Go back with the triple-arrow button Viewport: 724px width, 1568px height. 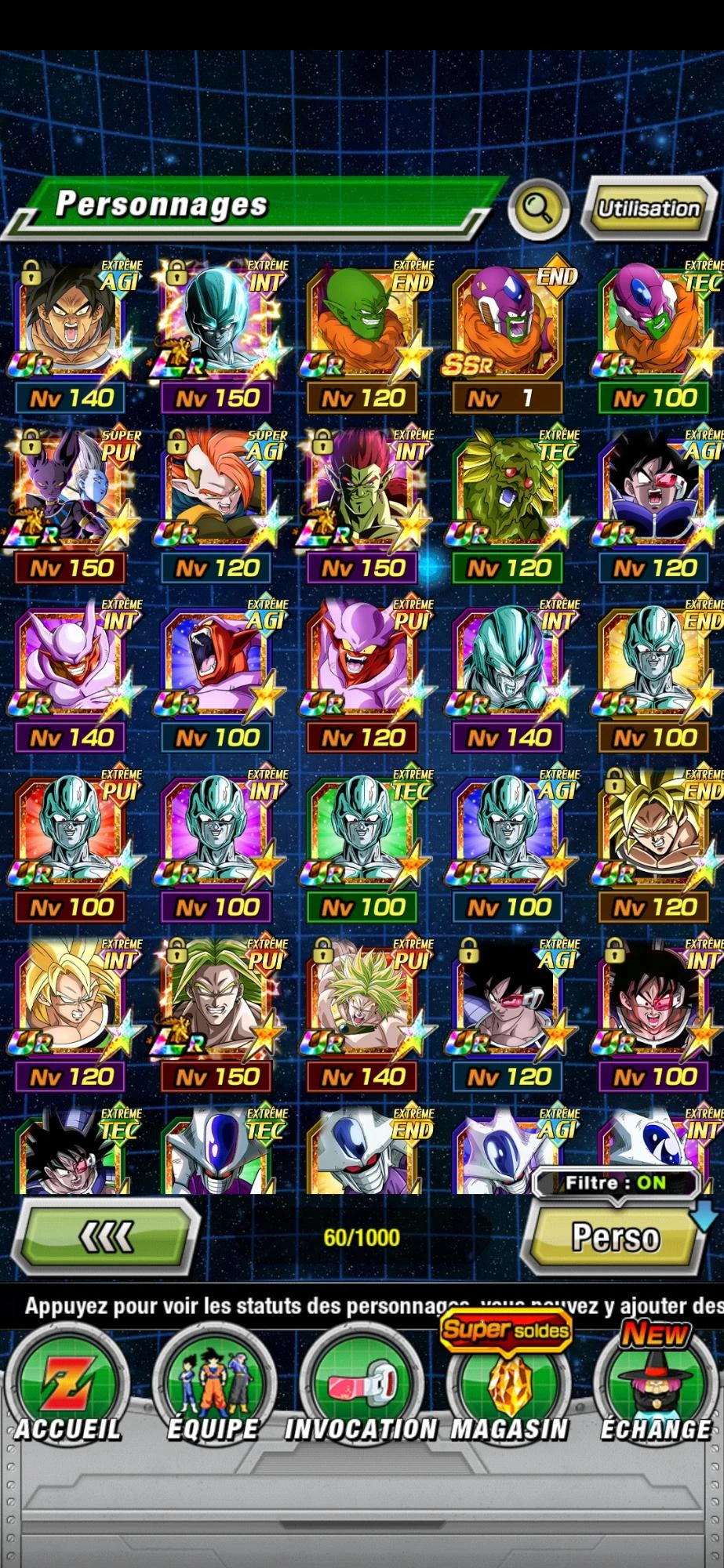tap(107, 1237)
